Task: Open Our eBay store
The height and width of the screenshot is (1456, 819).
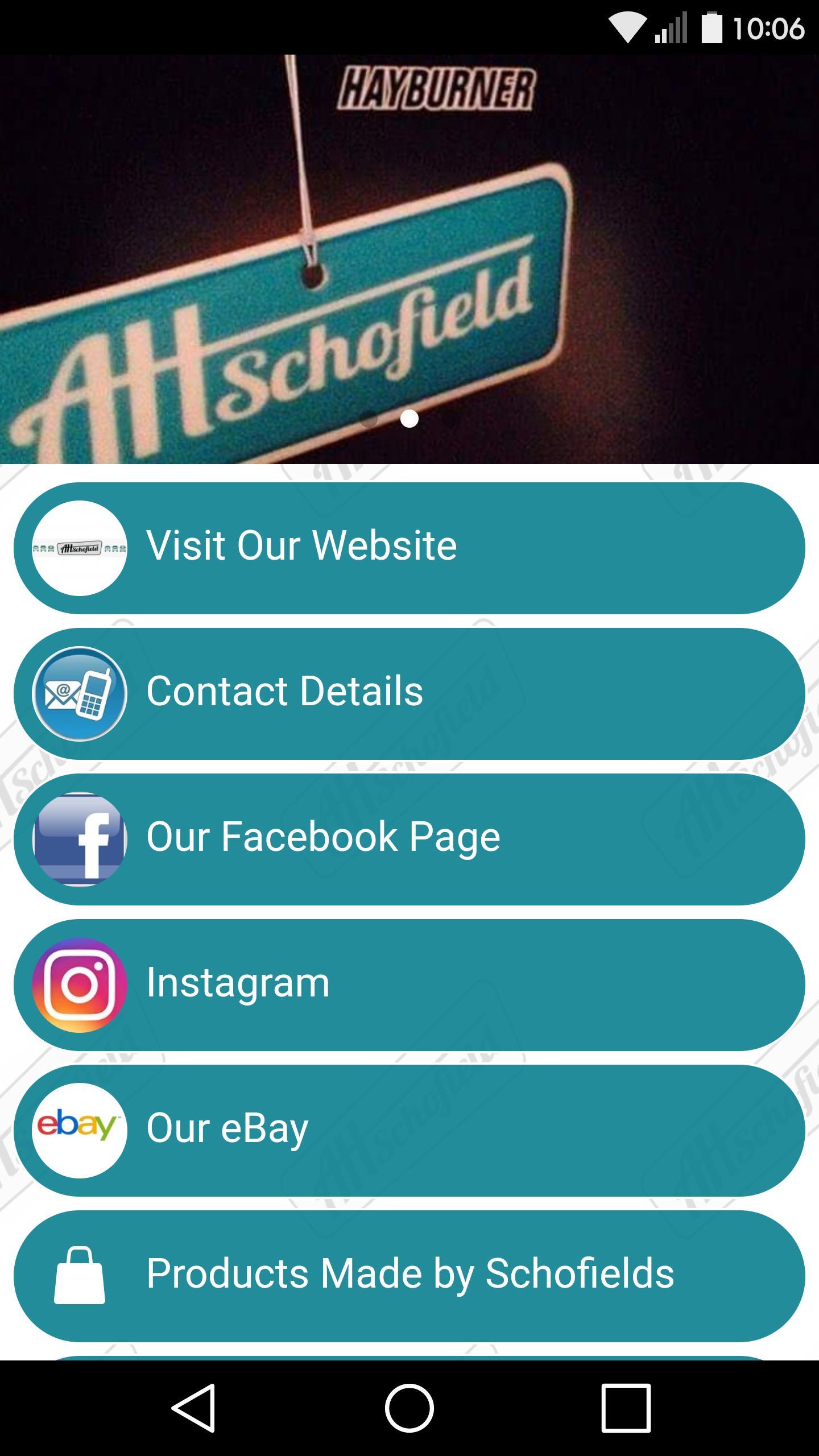Action: (409, 1130)
